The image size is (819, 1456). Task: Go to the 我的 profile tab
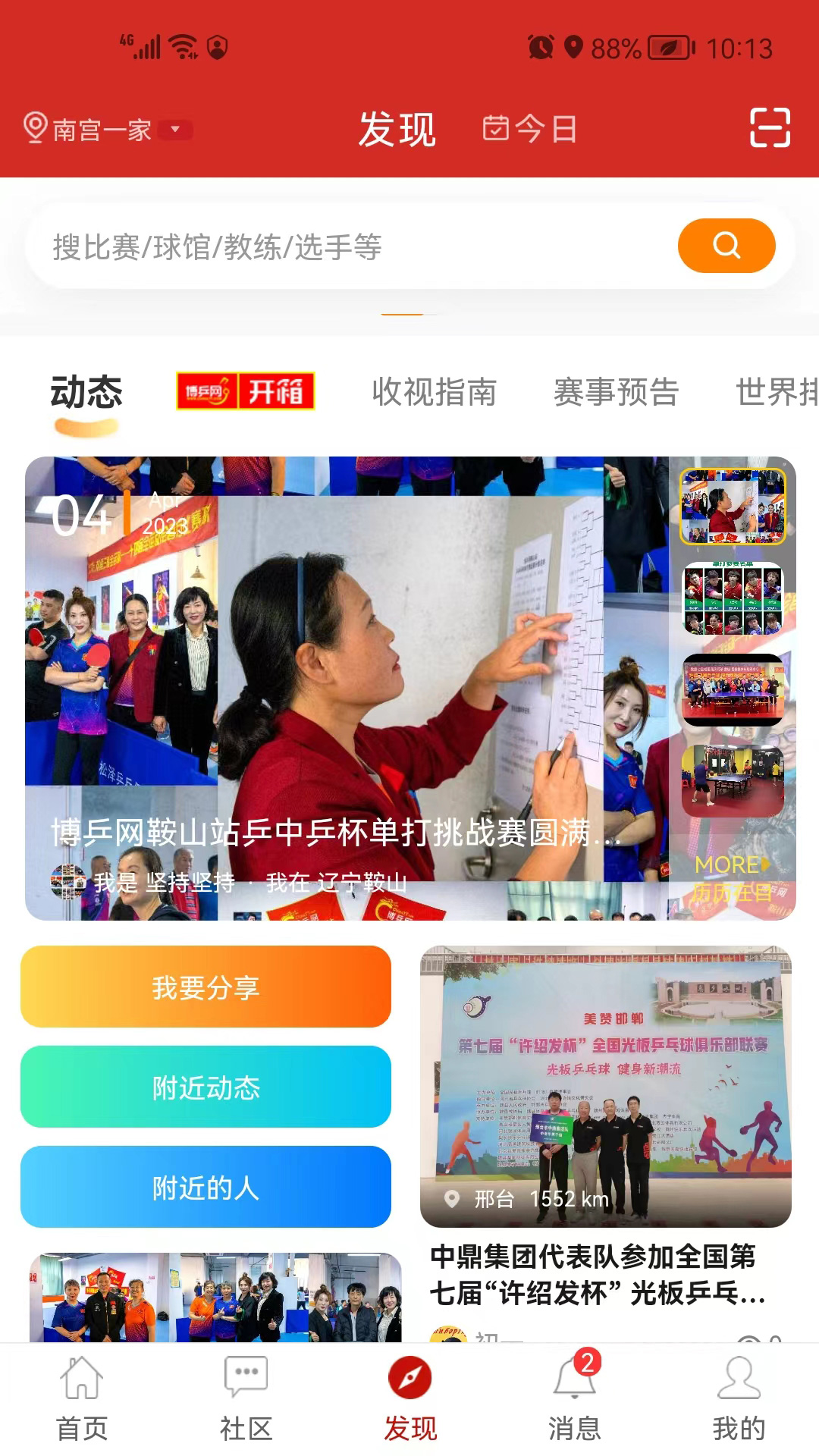738,1399
